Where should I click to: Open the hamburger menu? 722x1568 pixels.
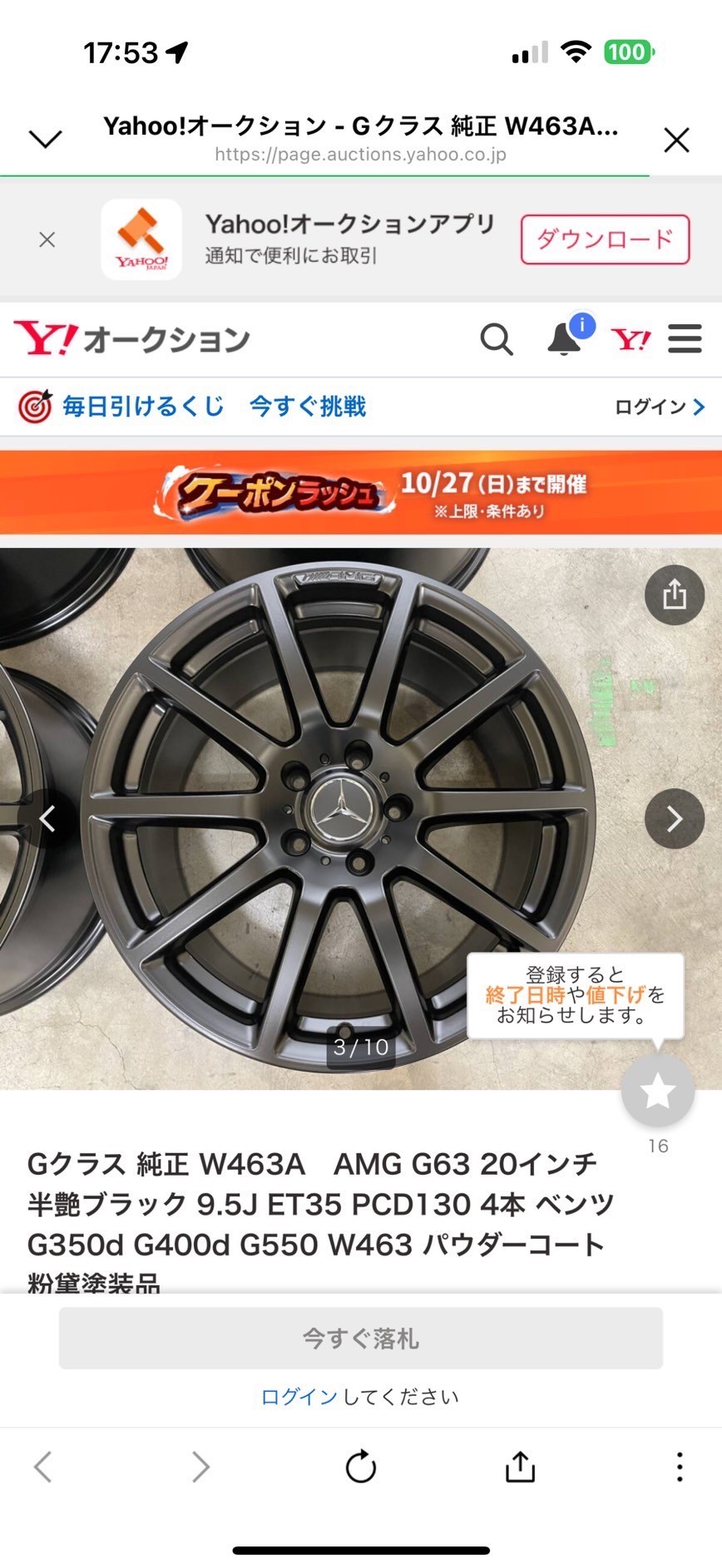pos(685,339)
